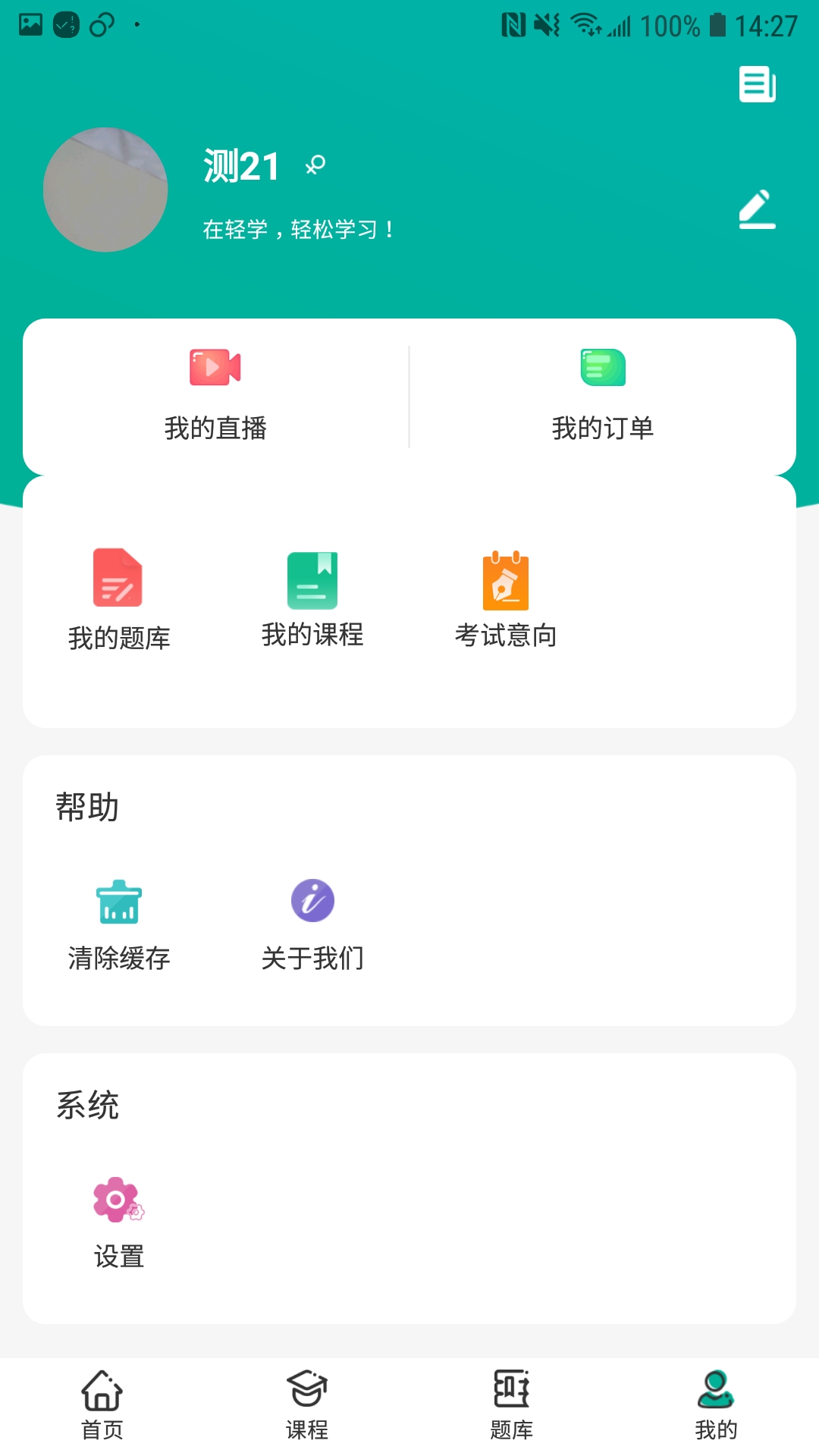Tap the pencil icon to edit profile
The height and width of the screenshot is (1456, 819).
[757, 209]
